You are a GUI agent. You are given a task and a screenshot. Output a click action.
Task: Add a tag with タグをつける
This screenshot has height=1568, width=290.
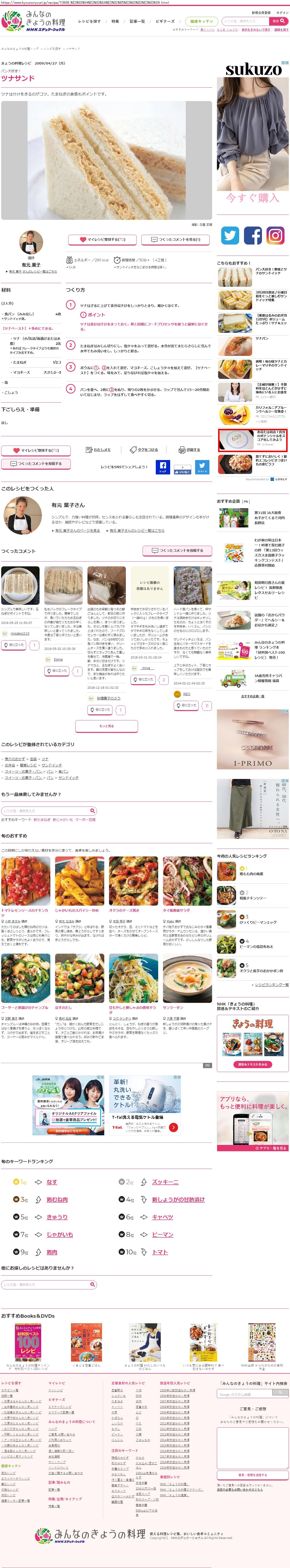click(x=144, y=450)
